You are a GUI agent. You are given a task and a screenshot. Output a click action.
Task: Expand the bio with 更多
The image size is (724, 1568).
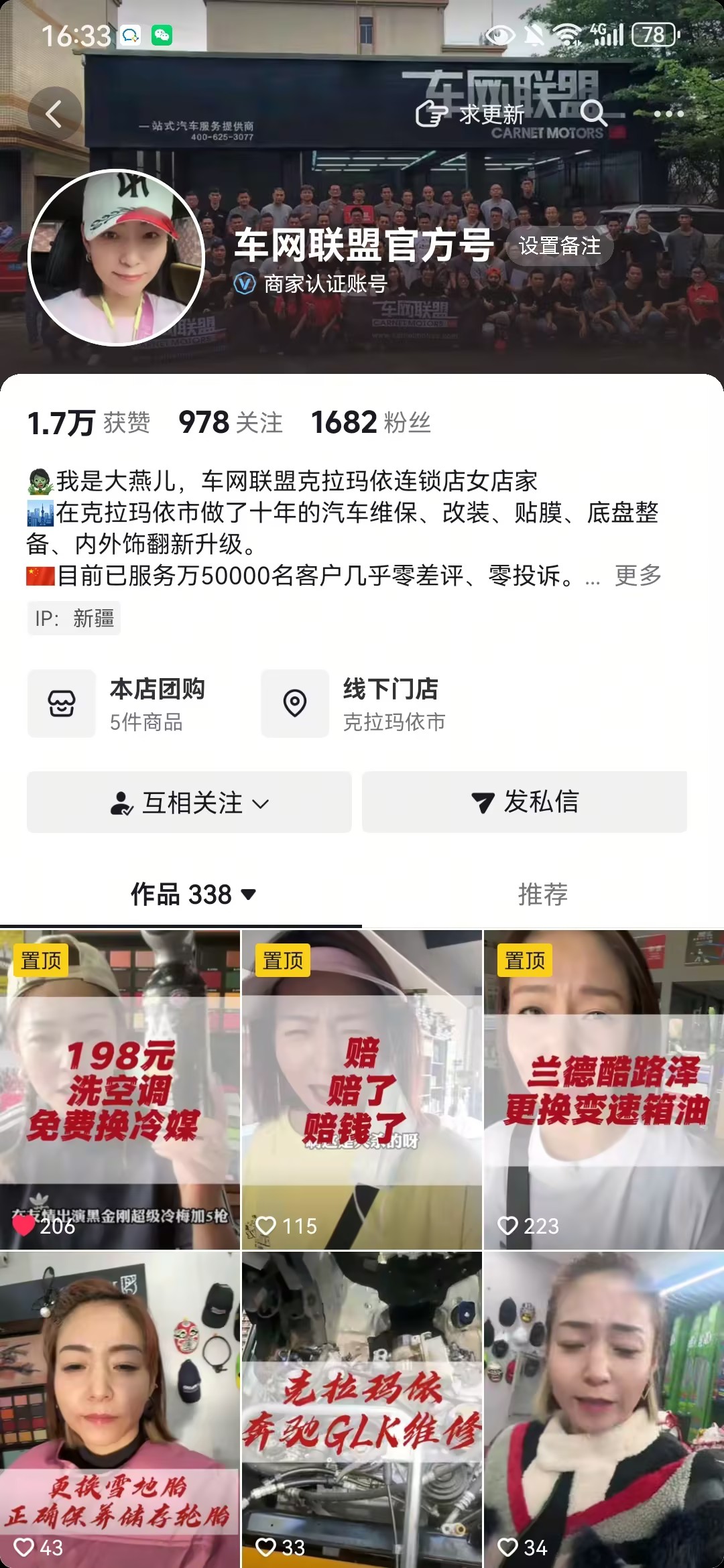coord(638,576)
